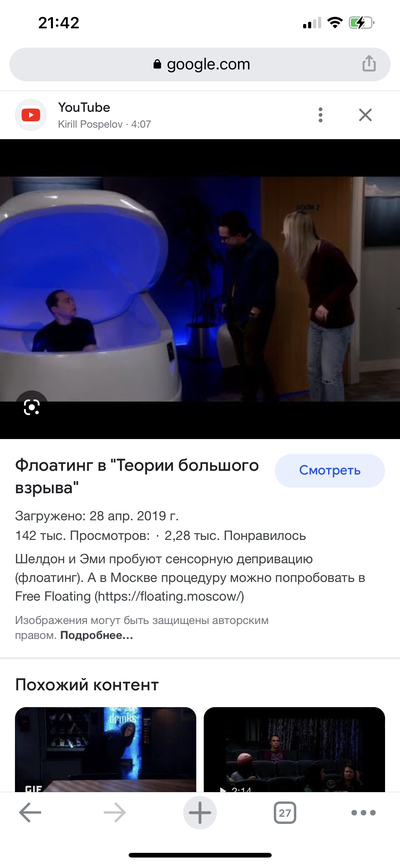Tap the google.com address bar

pos(200,65)
